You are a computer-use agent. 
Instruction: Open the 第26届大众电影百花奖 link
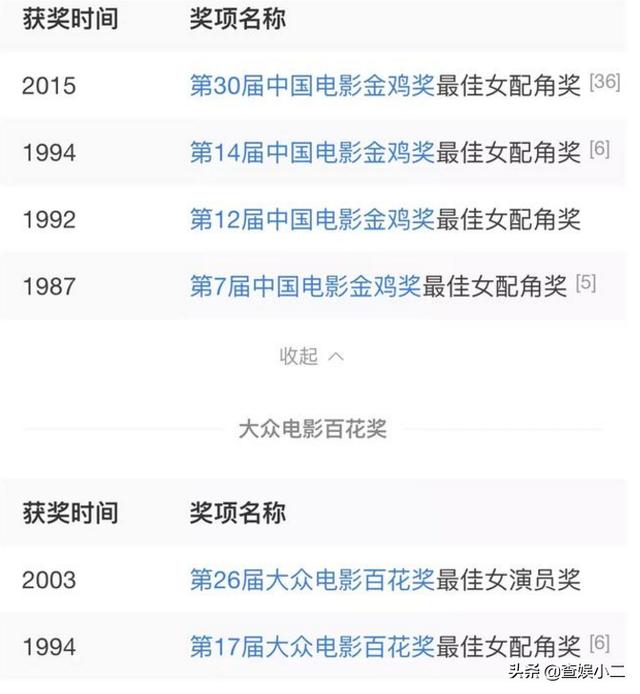pos(312,579)
